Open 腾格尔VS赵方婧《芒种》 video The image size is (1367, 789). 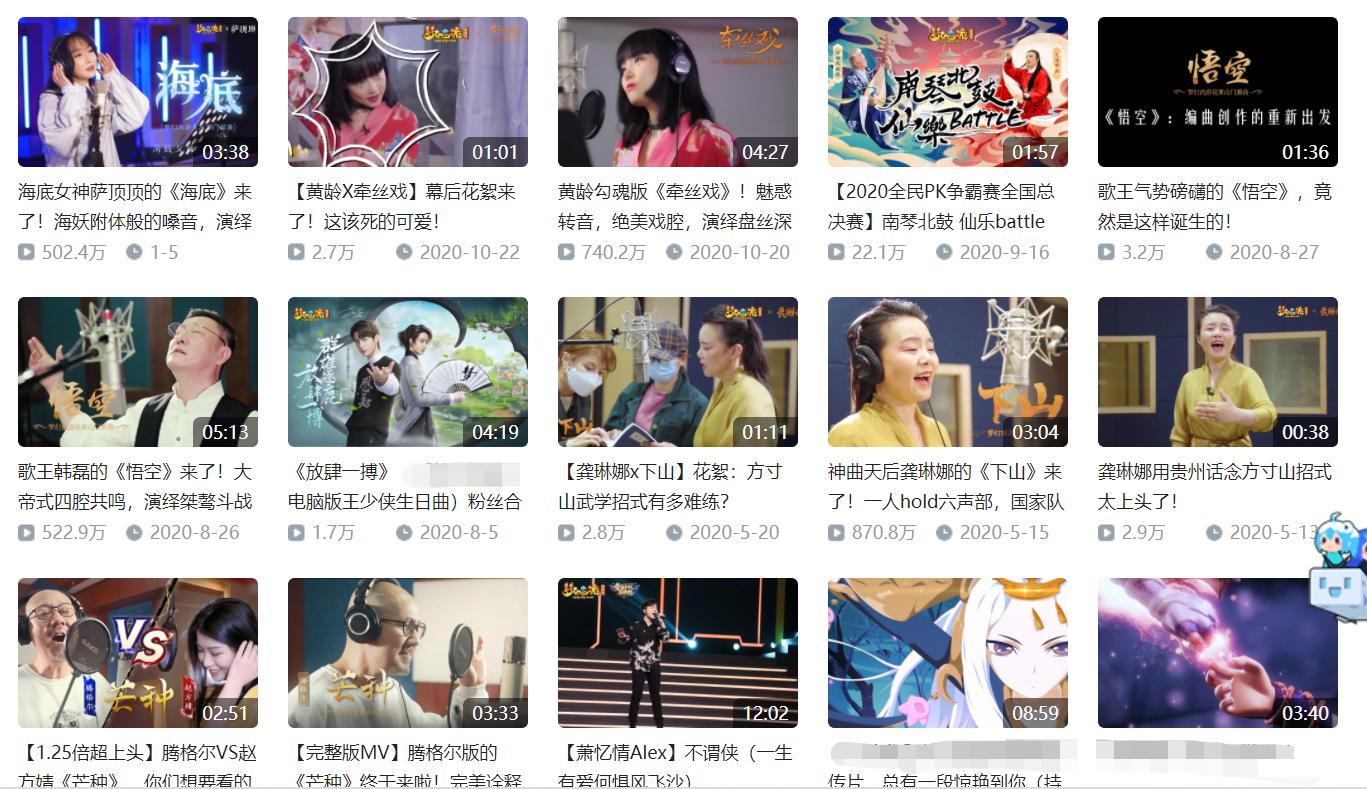point(138,653)
